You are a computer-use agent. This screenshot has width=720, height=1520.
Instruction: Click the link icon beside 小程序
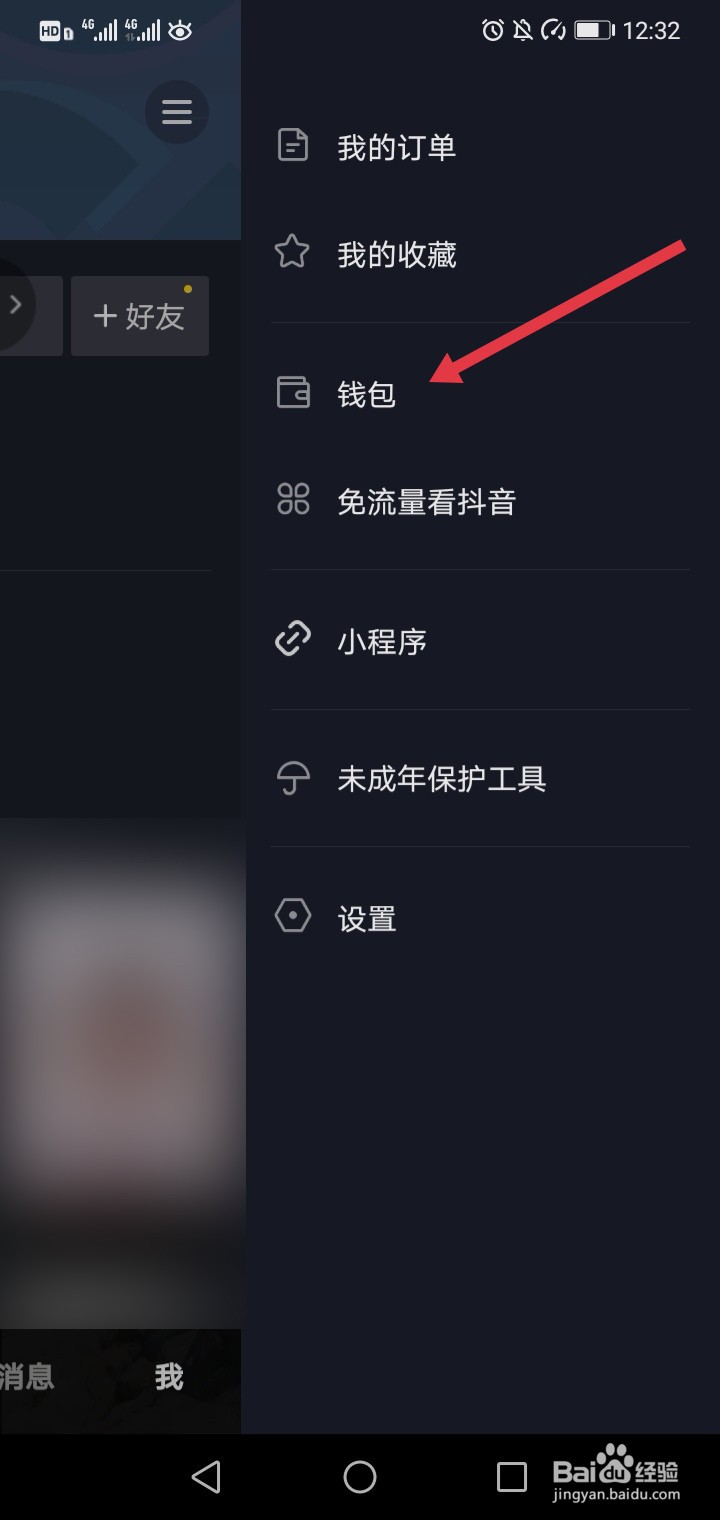pos(292,640)
